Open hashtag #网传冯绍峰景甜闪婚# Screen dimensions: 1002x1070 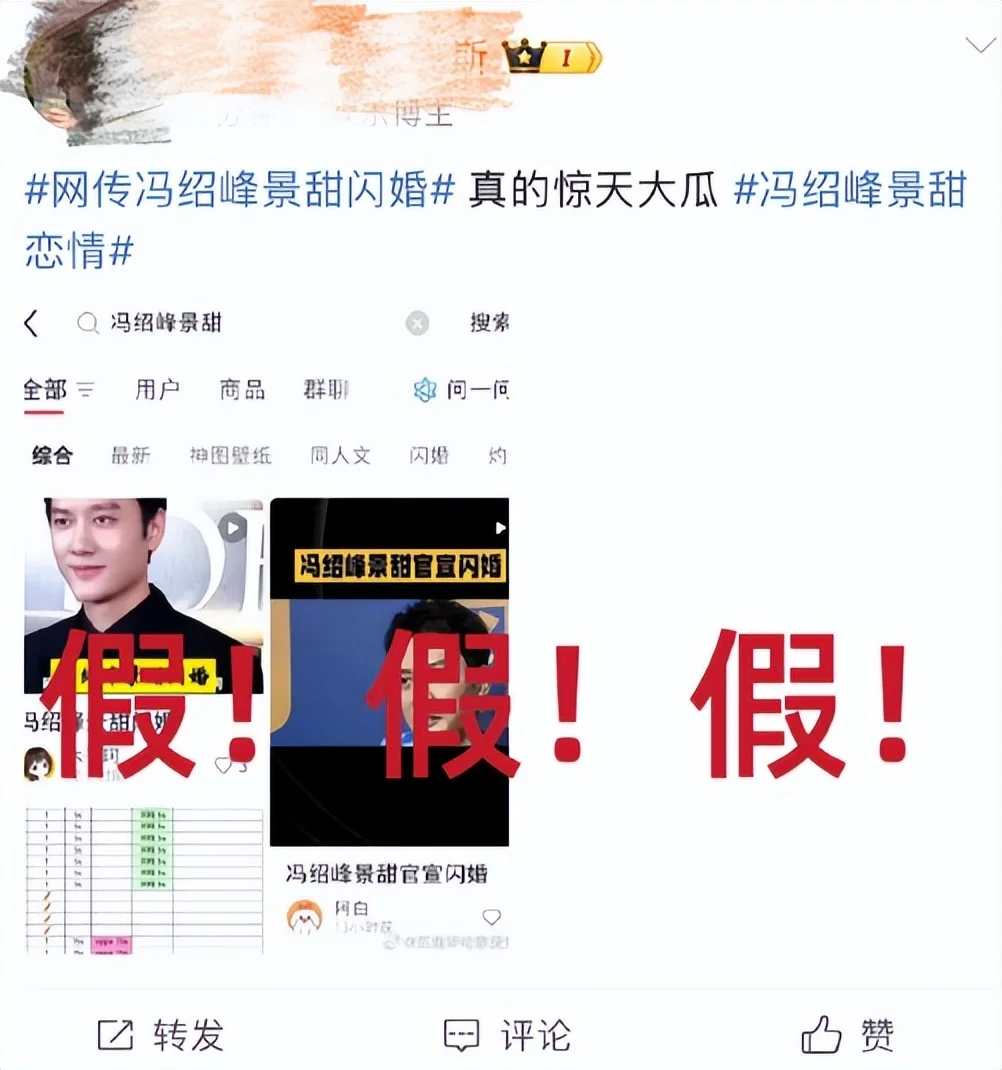(x=240, y=190)
